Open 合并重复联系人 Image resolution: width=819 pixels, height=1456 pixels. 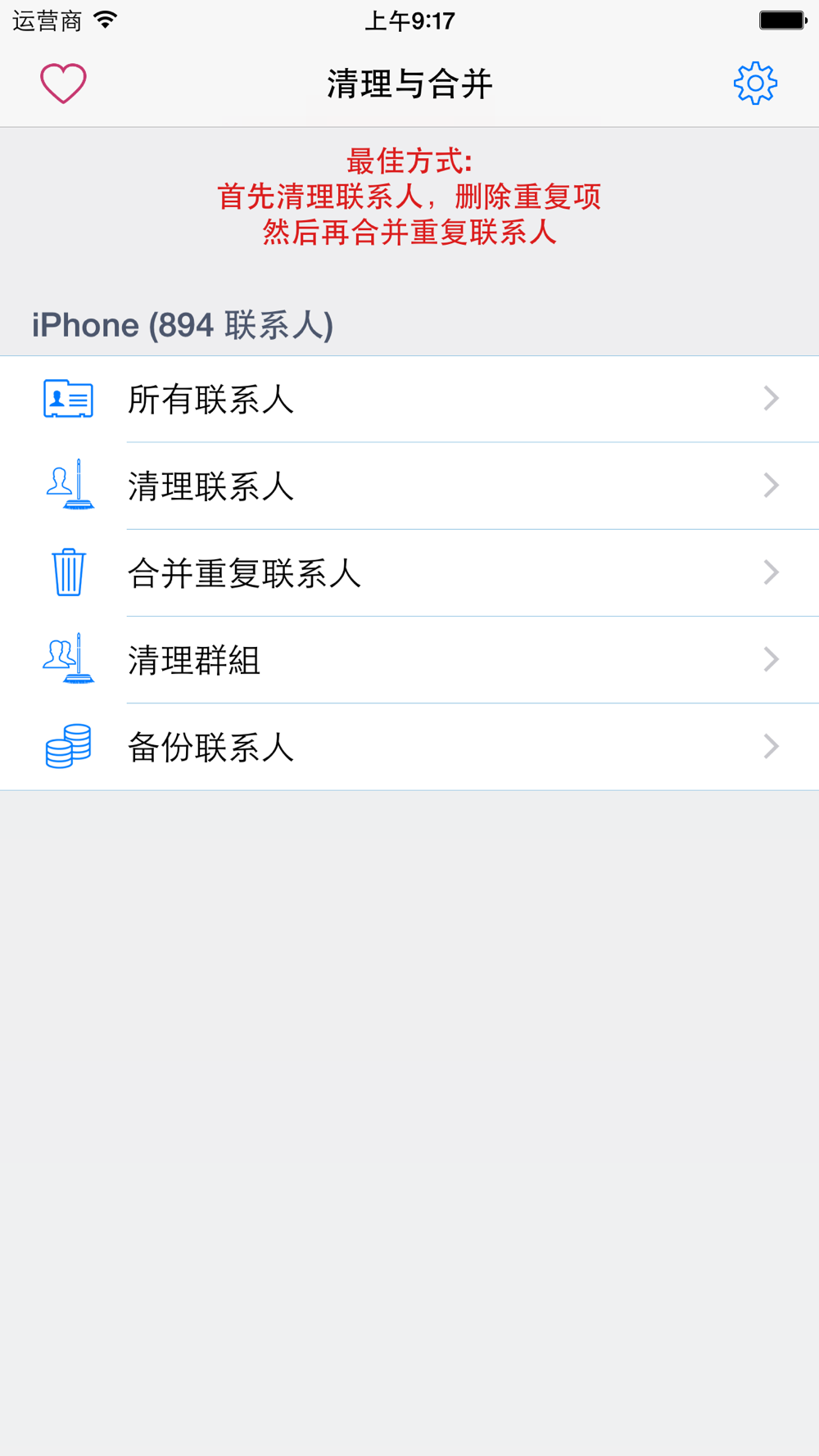coord(409,573)
